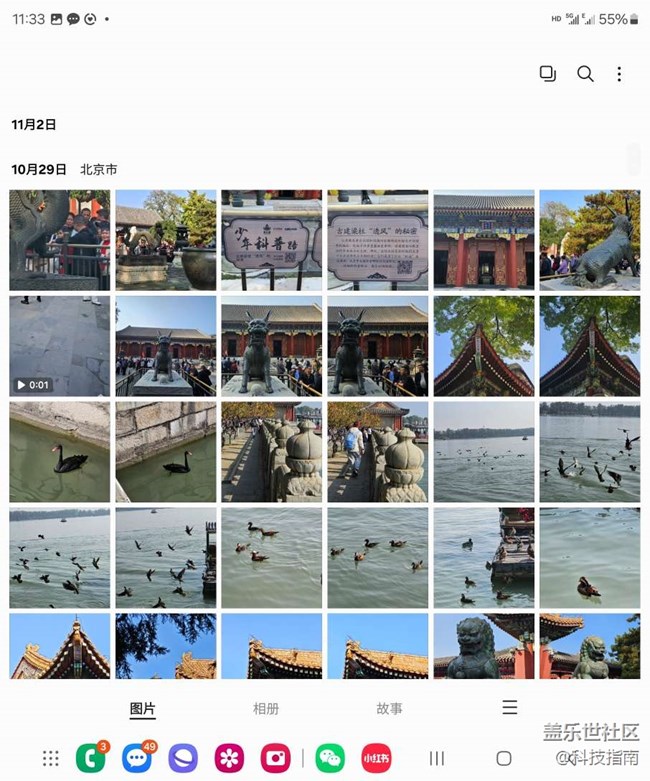Play the 0:01 video thumbnail
Viewport: 650px width, 781px height.
(x=60, y=345)
